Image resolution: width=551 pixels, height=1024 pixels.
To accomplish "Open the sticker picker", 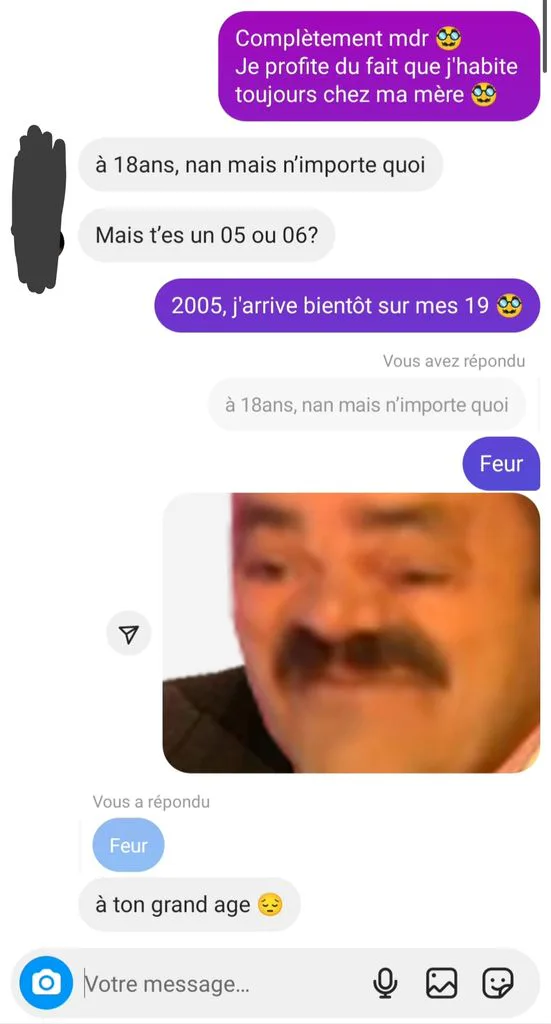I will click(x=498, y=983).
